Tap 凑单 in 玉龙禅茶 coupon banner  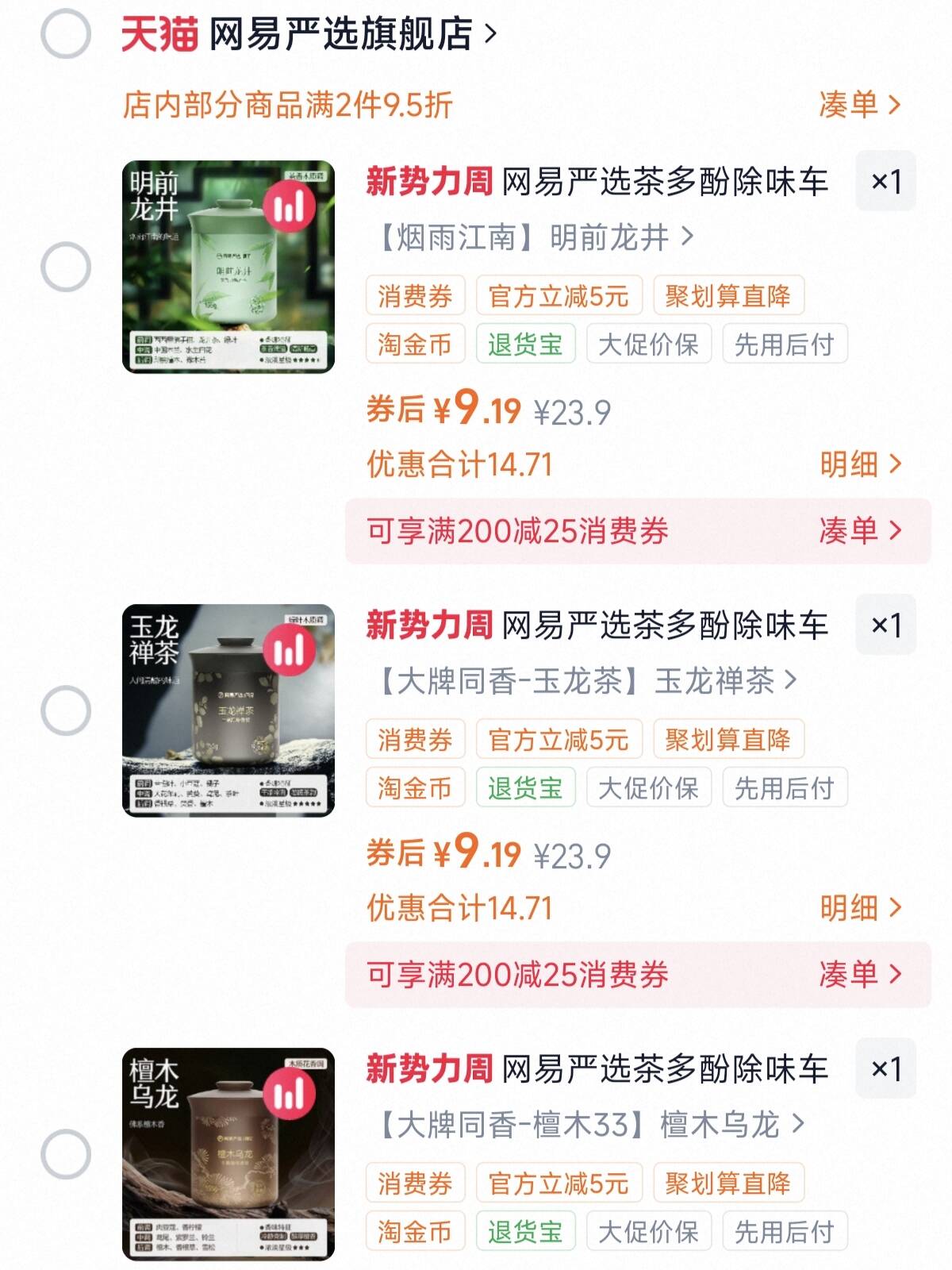point(861,975)
